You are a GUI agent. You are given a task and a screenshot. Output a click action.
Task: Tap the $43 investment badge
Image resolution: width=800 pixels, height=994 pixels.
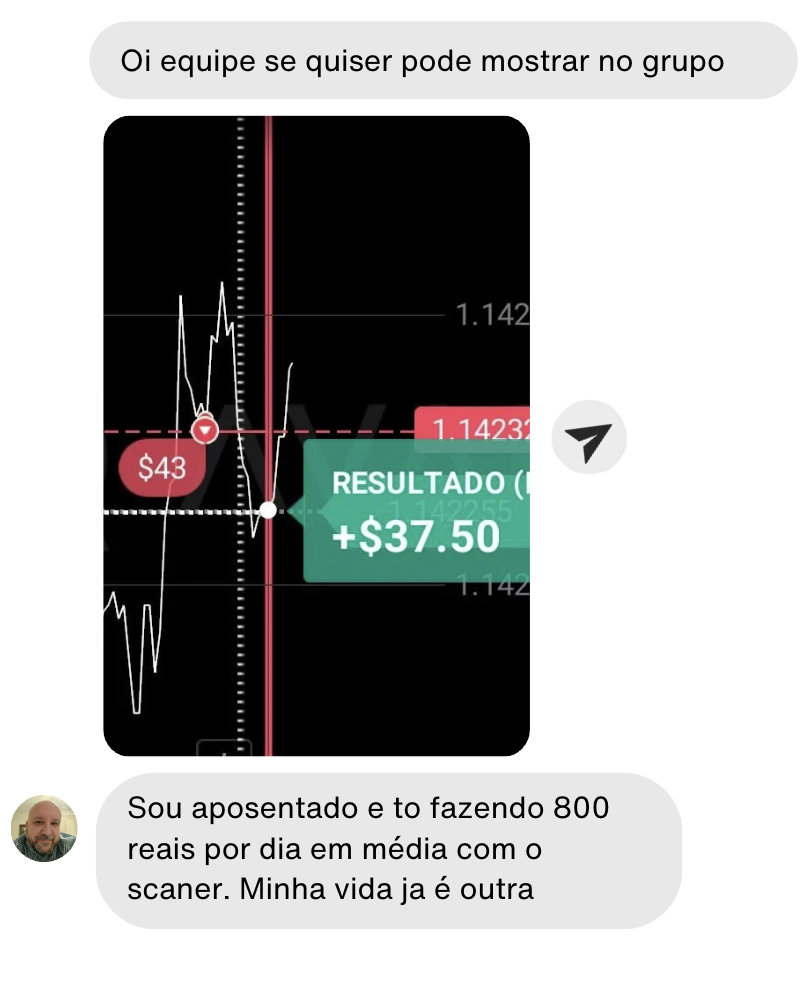[161, 466]
